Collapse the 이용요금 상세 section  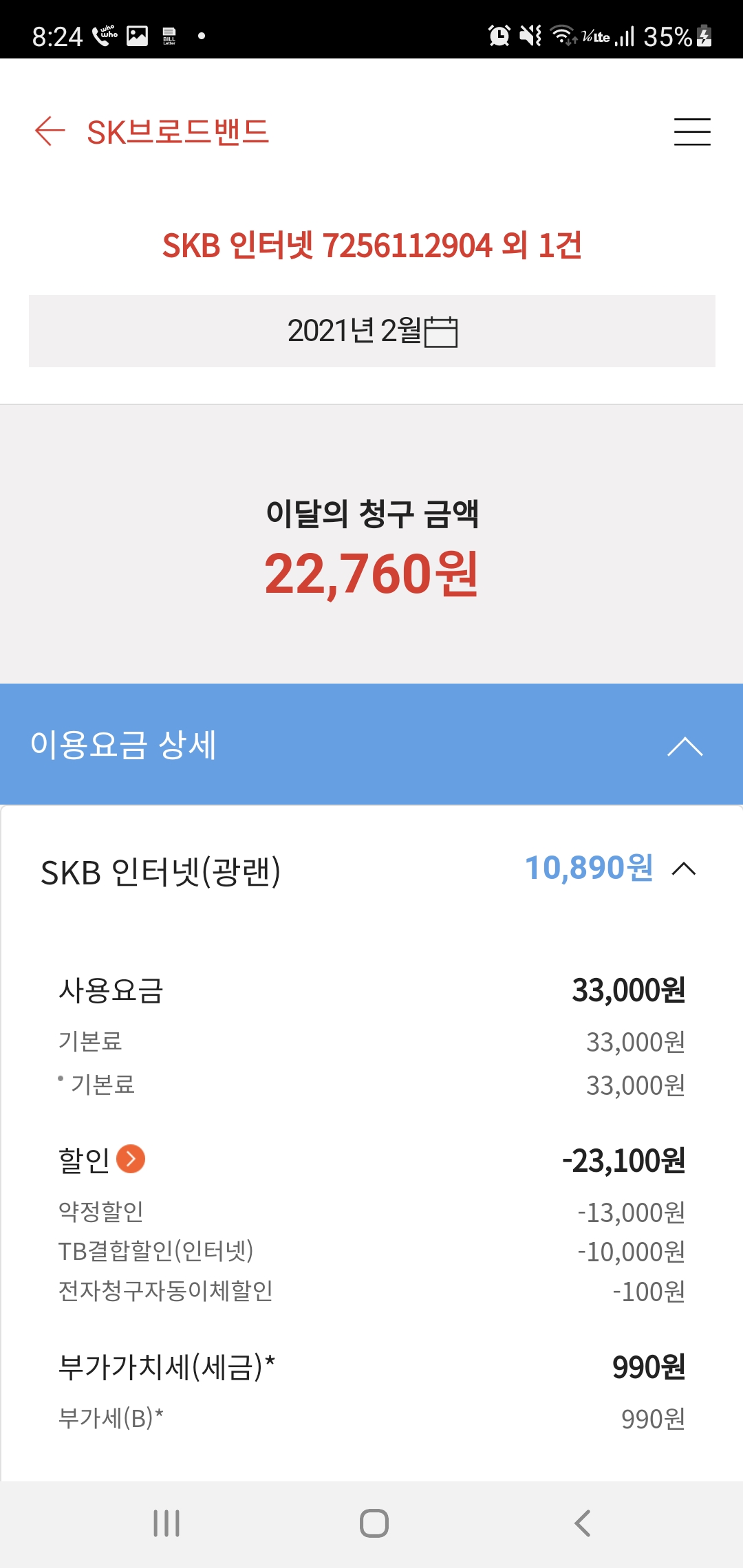pos(685,746)
